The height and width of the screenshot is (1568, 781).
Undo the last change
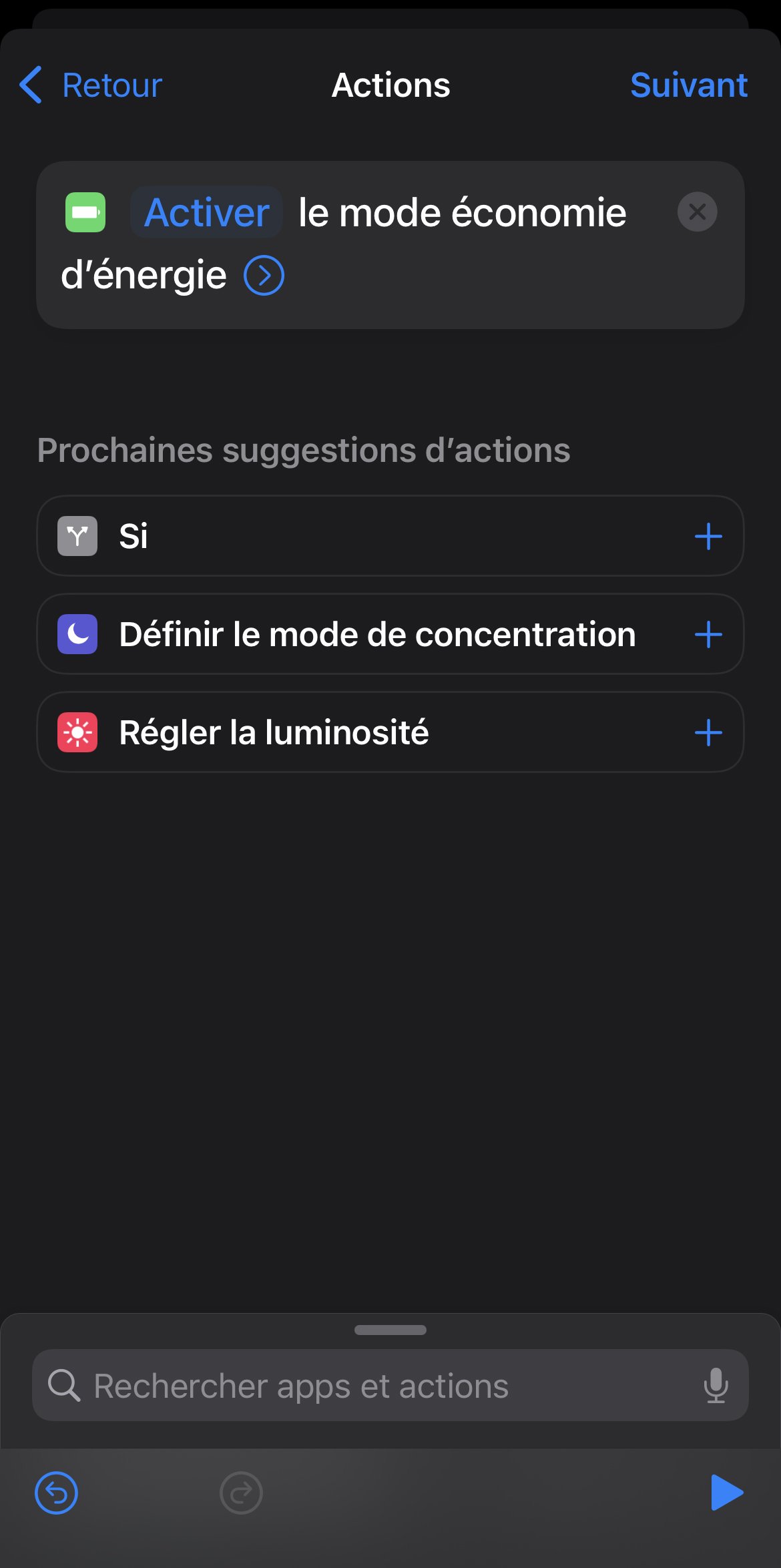[x=57, y=1493]
